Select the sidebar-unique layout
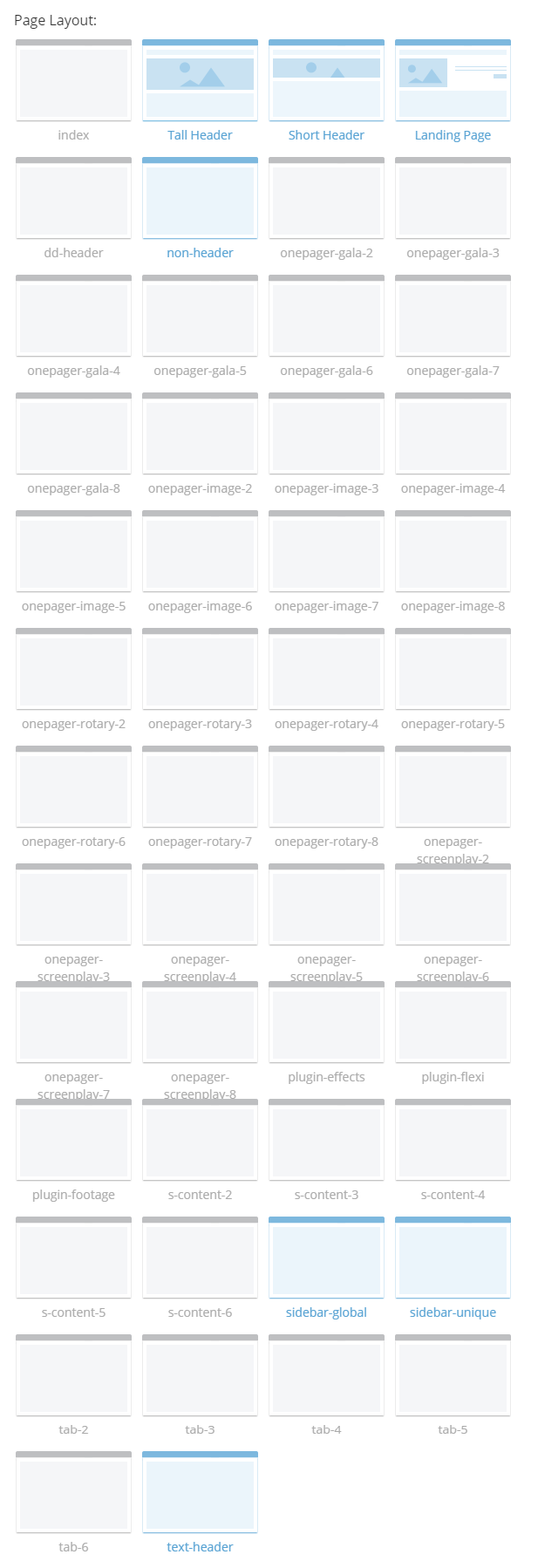This screenshot has height=1568, width=538. [453, 1258]
